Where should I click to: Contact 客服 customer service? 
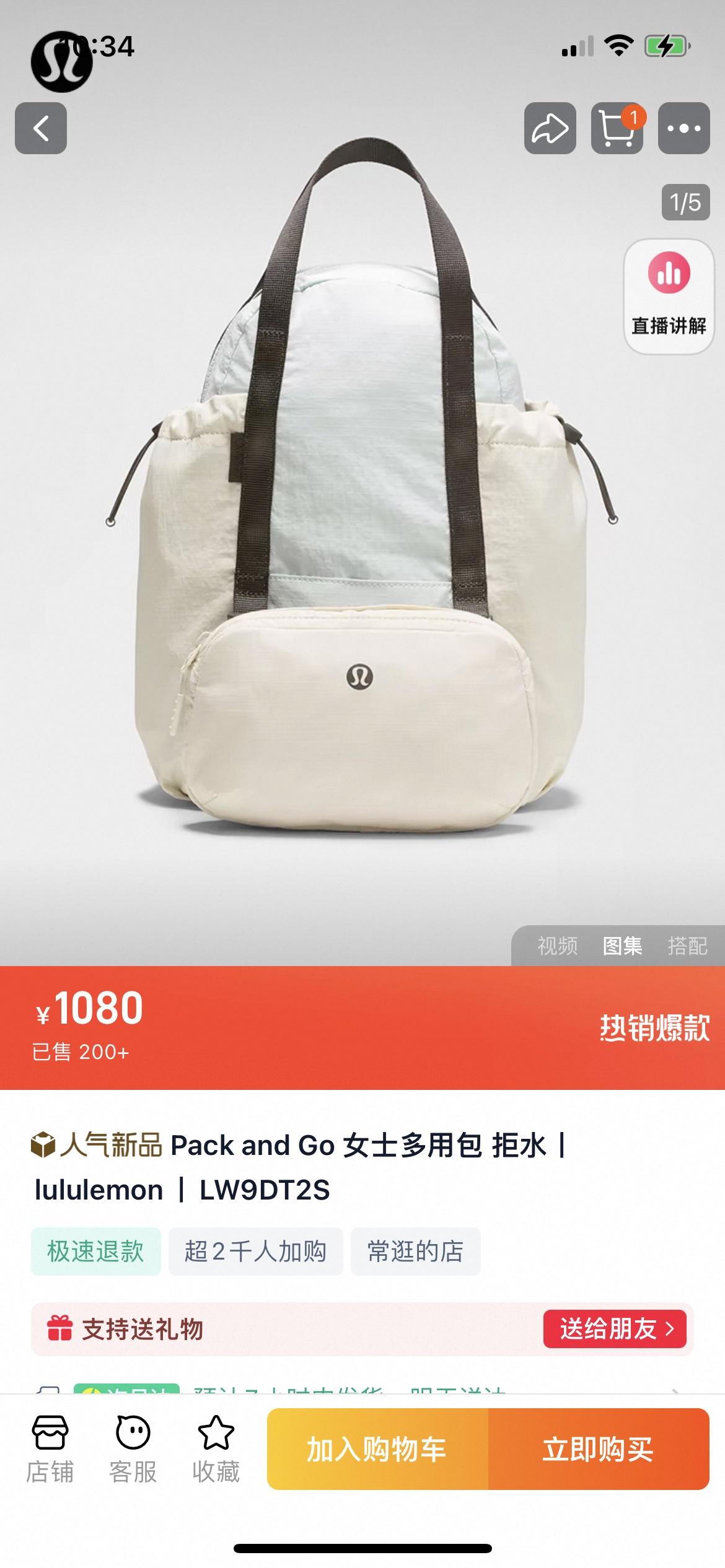[x=133, y=1449]
